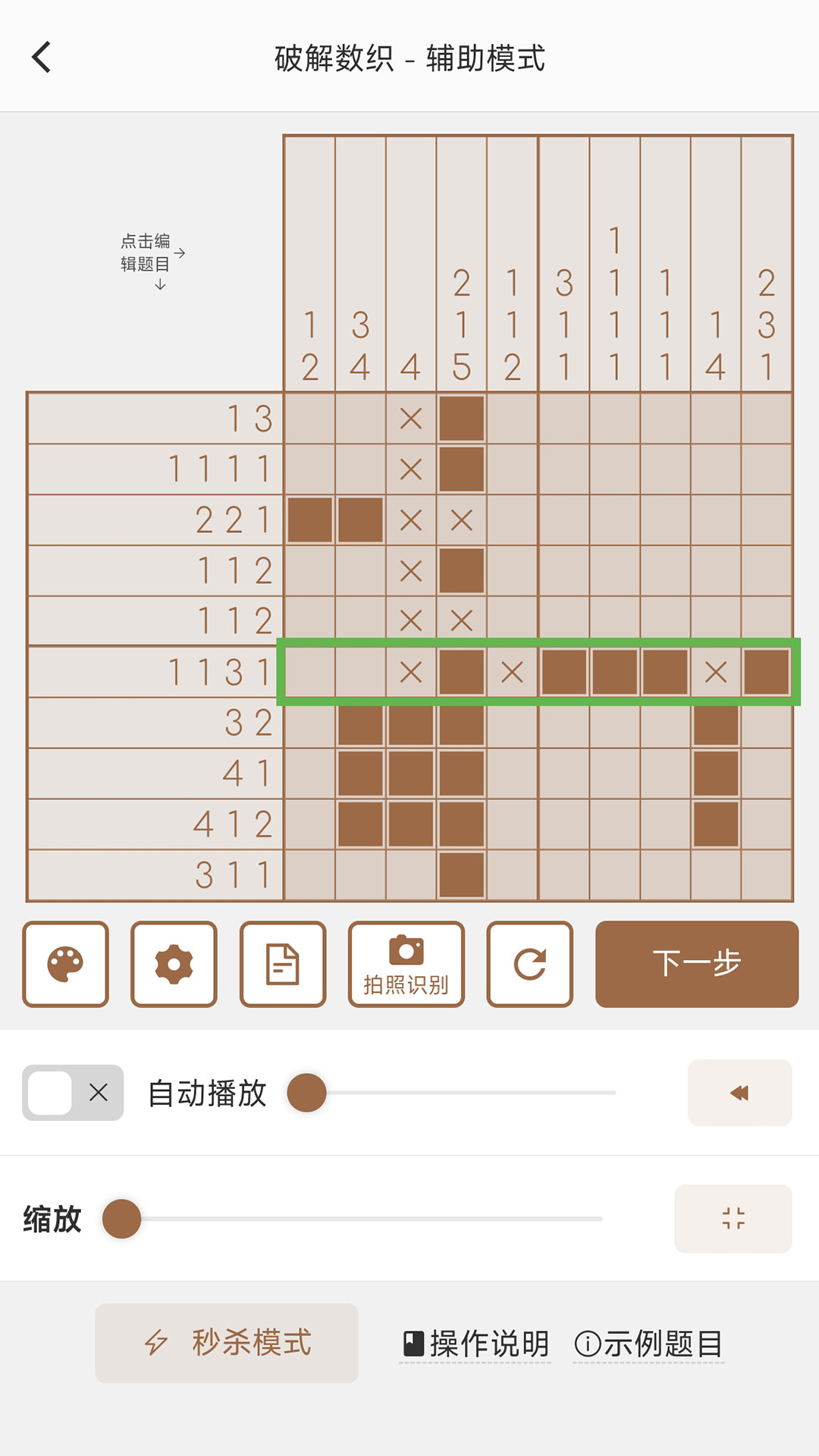Click the back arrow at the top left

tap(41, 57)
